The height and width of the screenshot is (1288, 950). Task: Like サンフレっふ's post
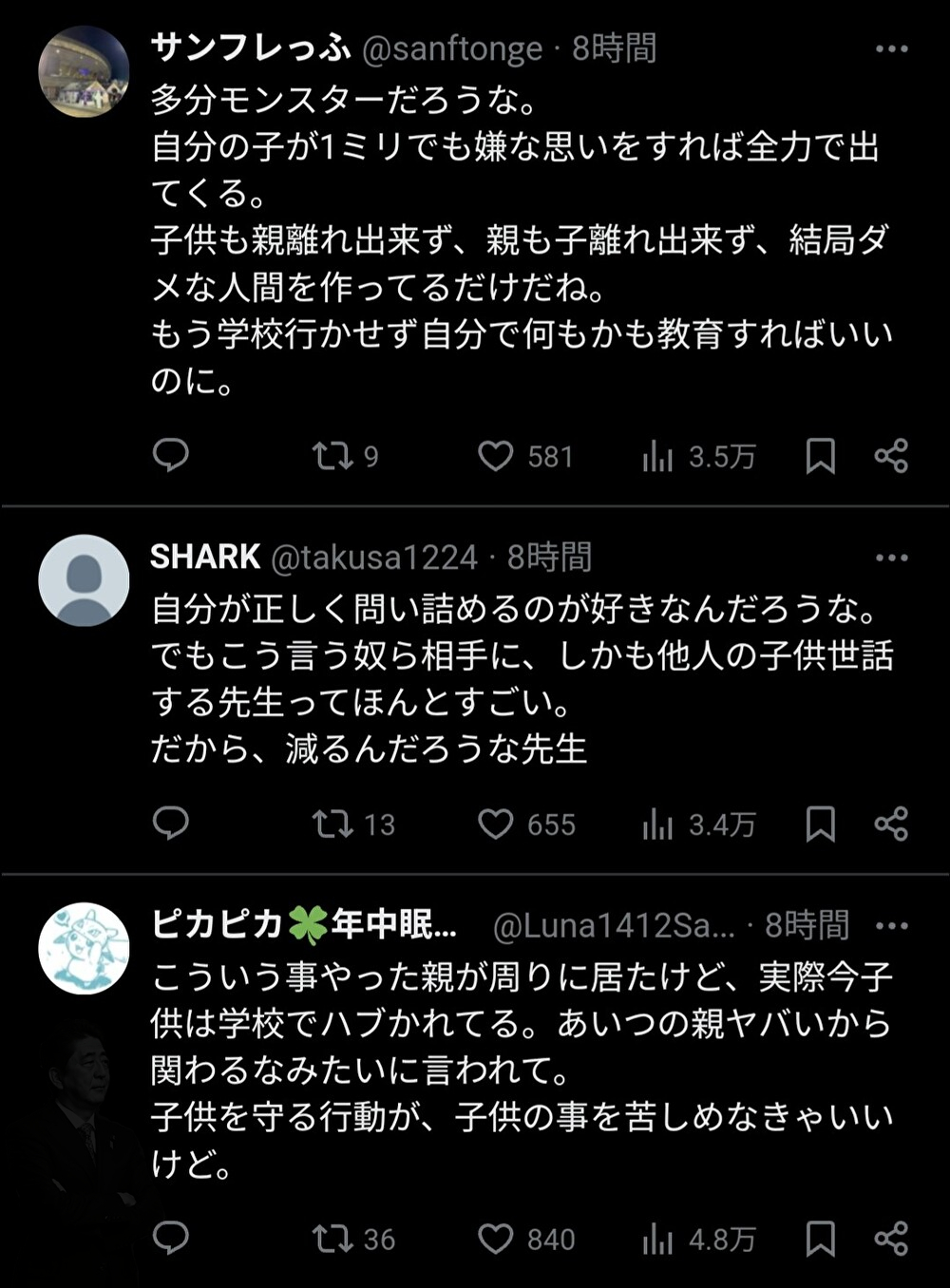pos(495,456)
